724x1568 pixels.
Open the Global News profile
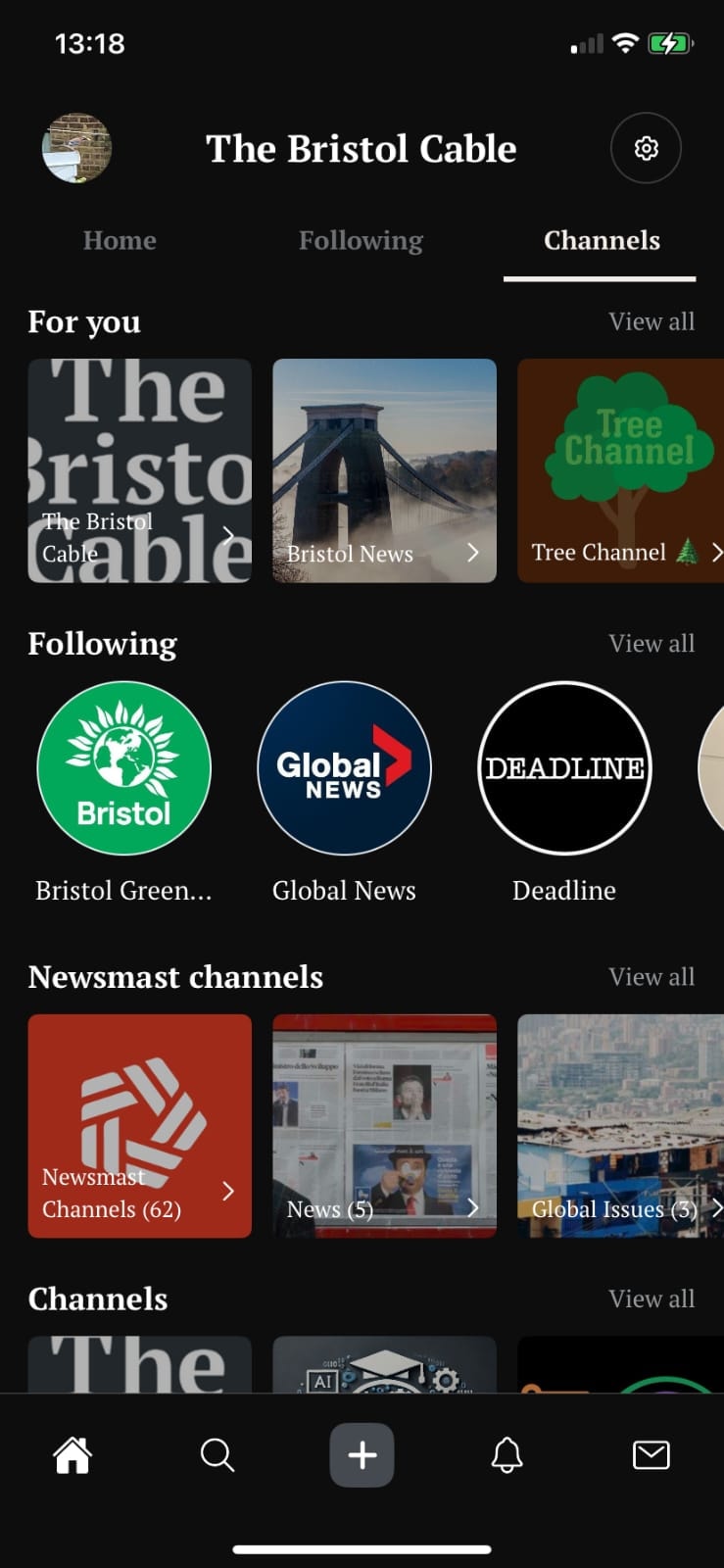point(344,768)
